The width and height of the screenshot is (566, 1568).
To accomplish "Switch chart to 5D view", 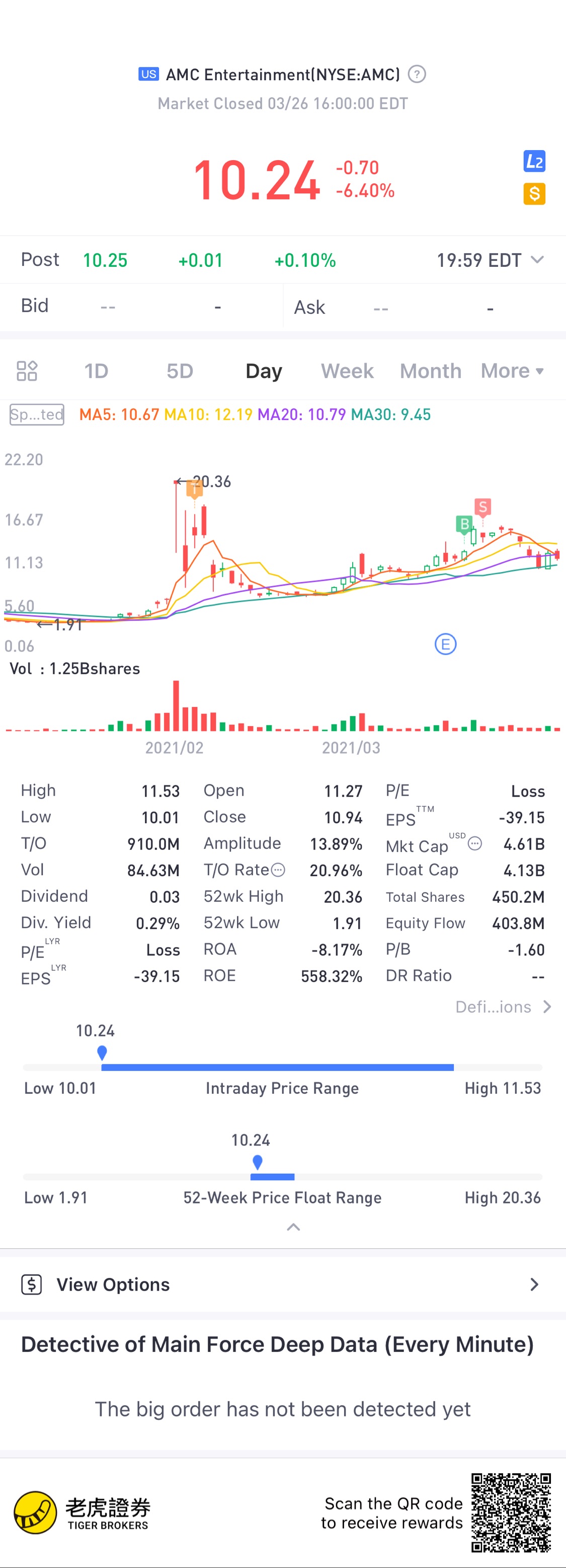I will 179,371.
